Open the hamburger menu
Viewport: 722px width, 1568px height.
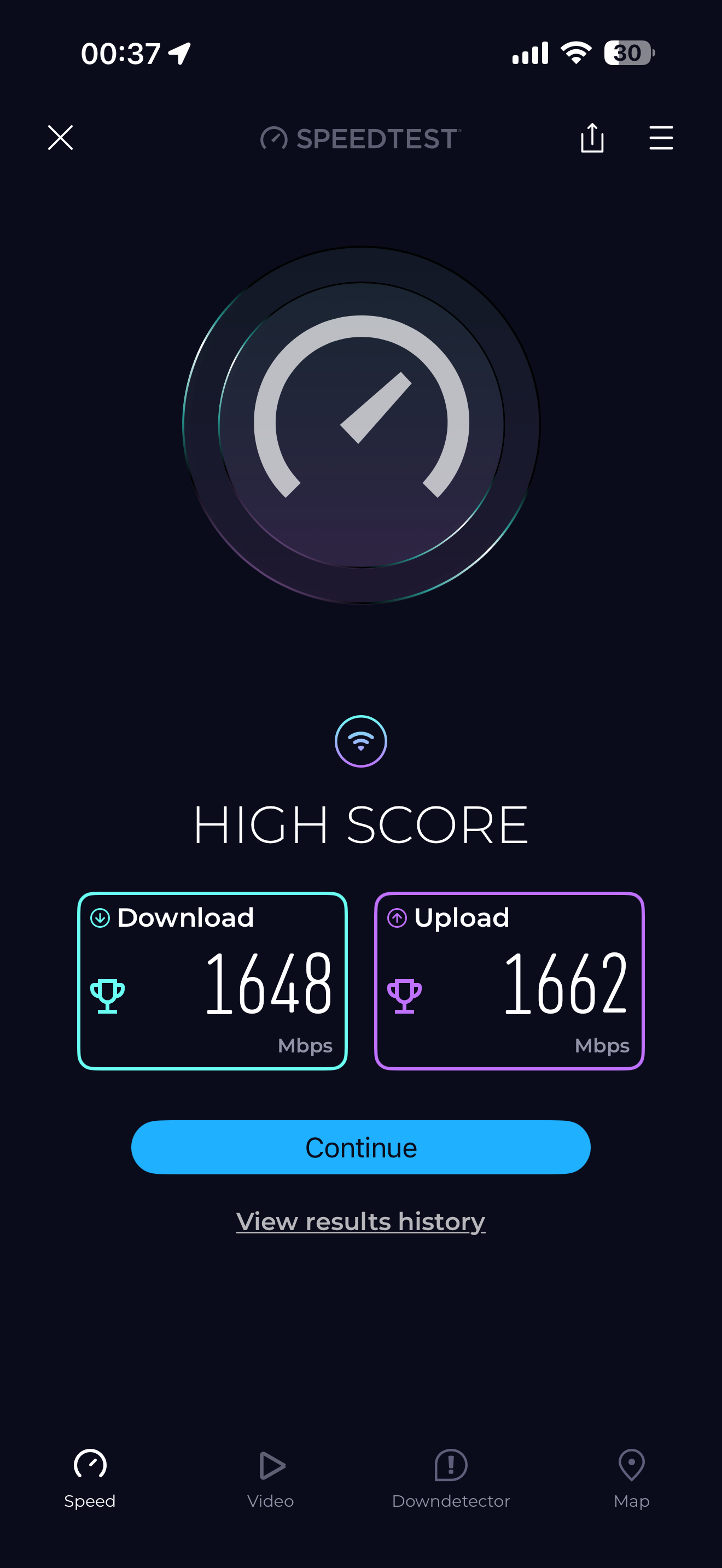pos(661,138)
